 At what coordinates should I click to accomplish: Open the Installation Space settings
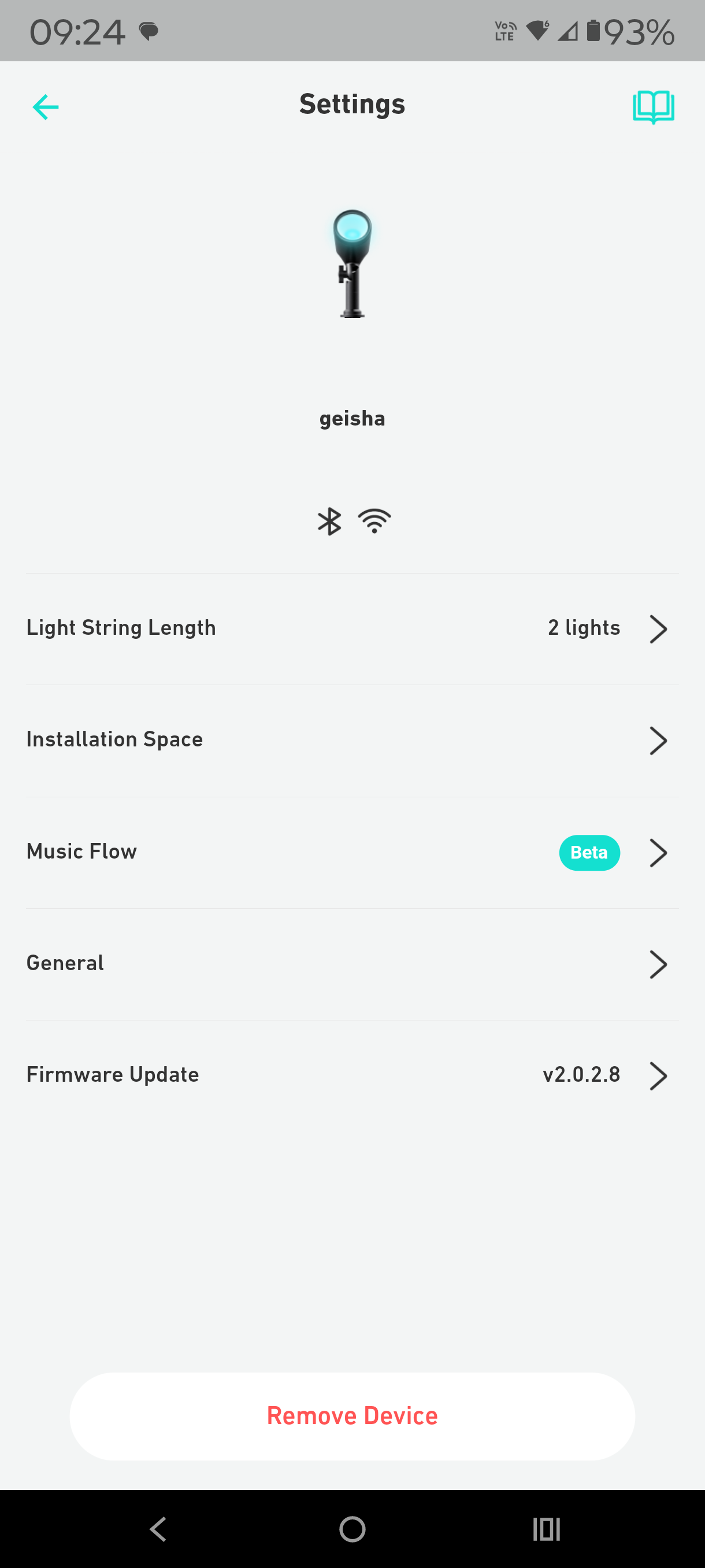point(352,740)
